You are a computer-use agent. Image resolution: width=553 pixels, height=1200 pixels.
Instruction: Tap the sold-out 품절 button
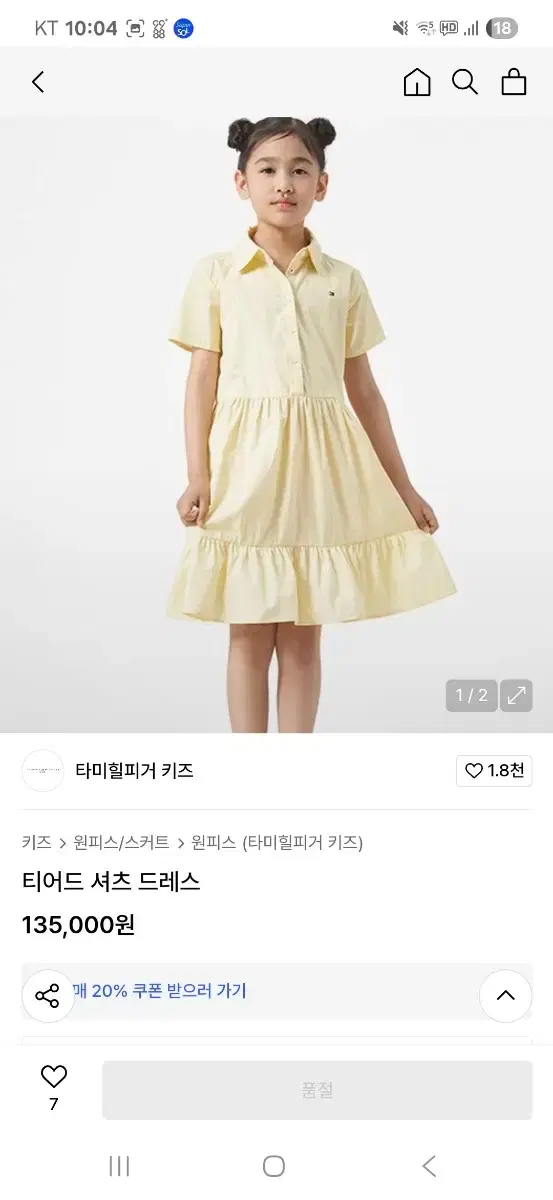coord(317,1090)
